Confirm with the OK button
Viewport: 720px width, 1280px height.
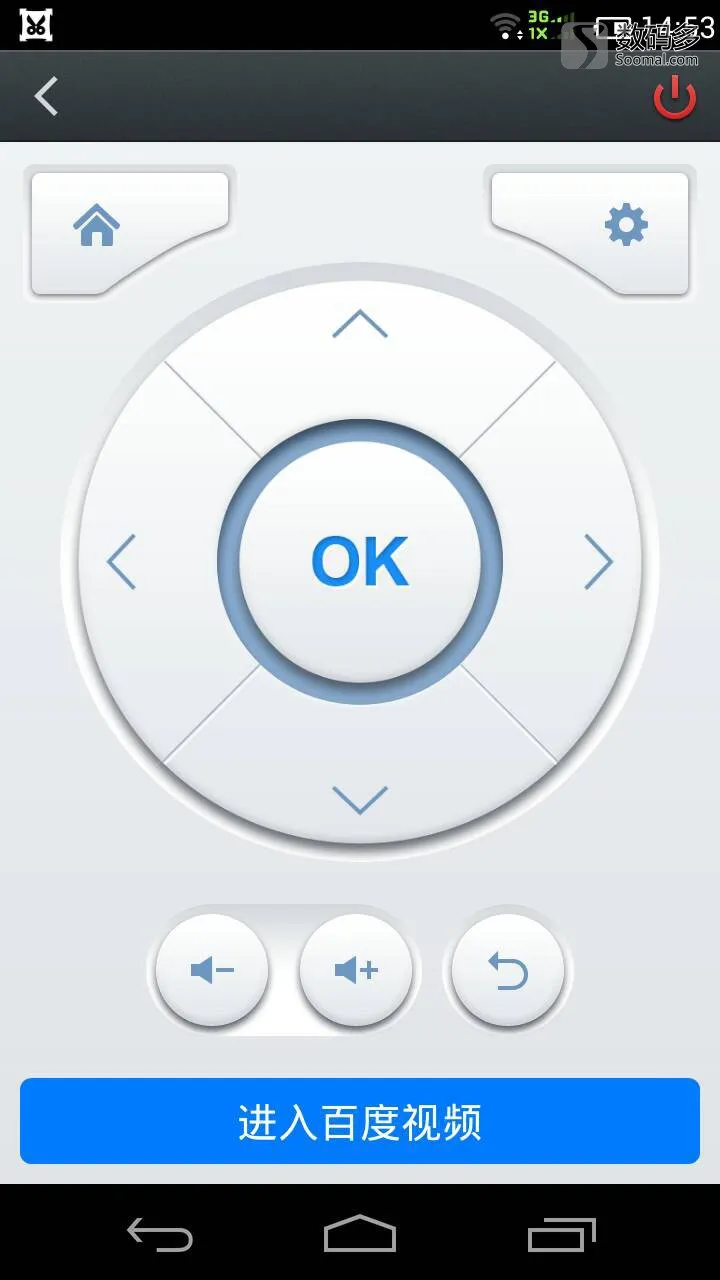click(360, 561)
